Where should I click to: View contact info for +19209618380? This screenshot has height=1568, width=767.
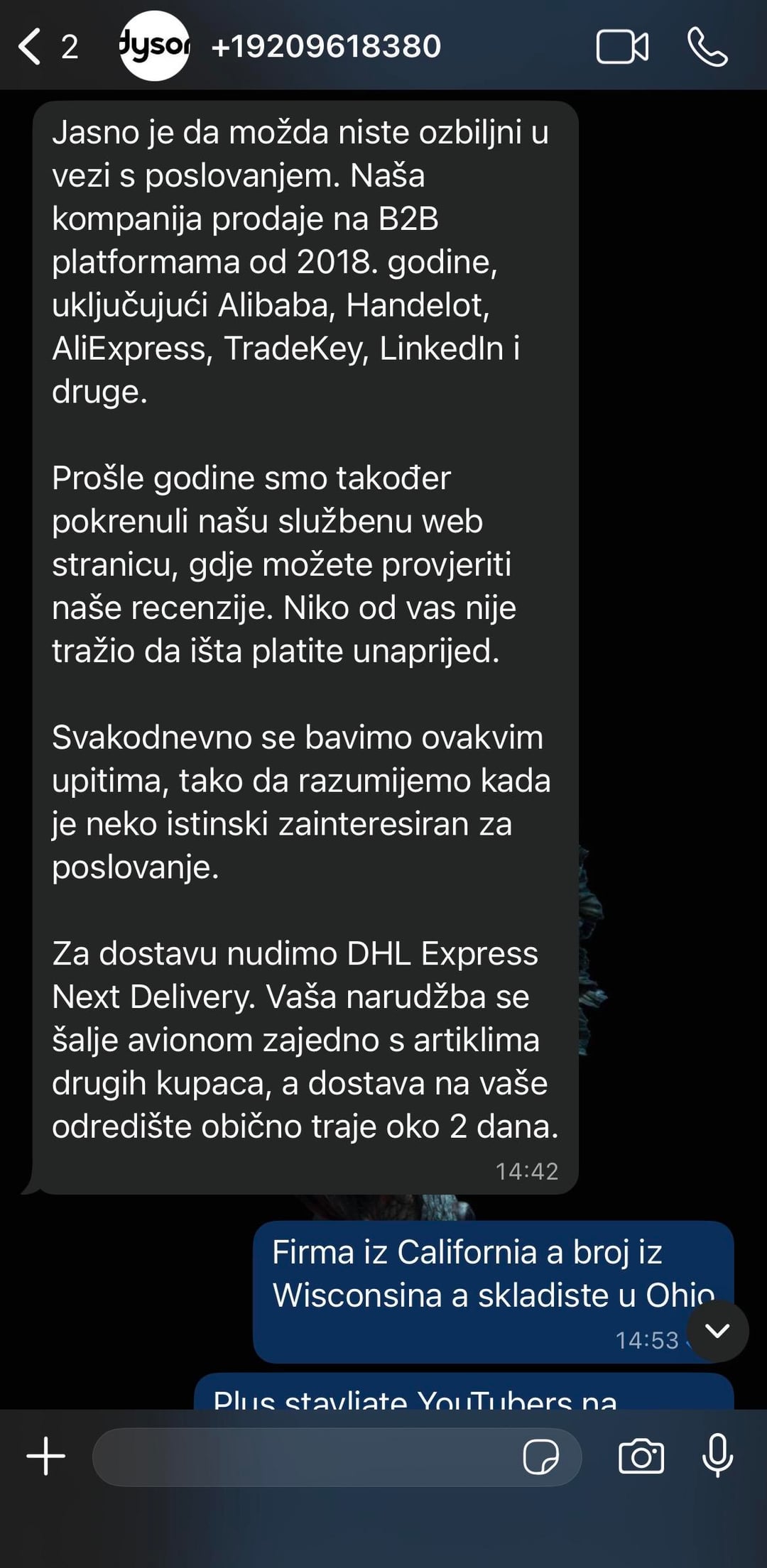(326, 47)
